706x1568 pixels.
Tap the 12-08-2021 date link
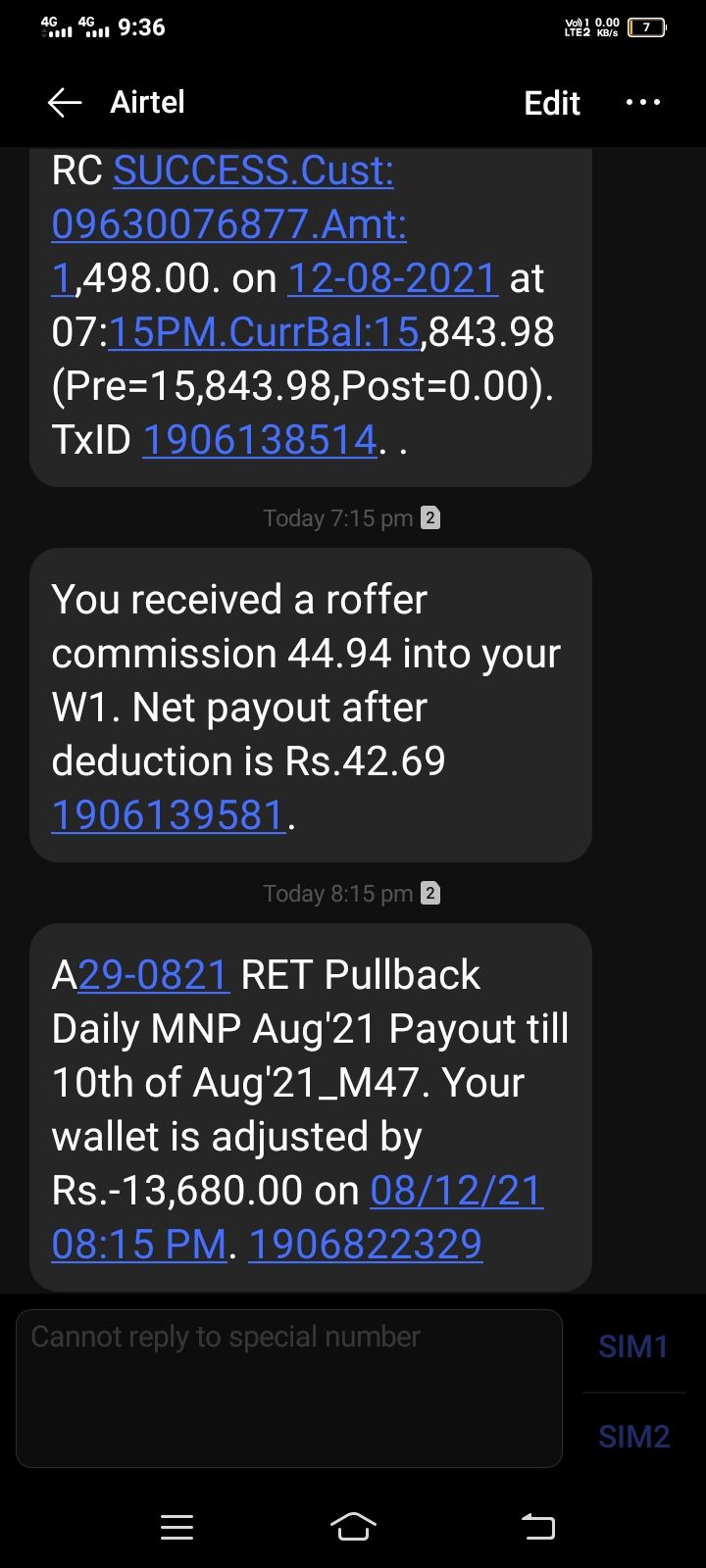[x=392, y=278]
